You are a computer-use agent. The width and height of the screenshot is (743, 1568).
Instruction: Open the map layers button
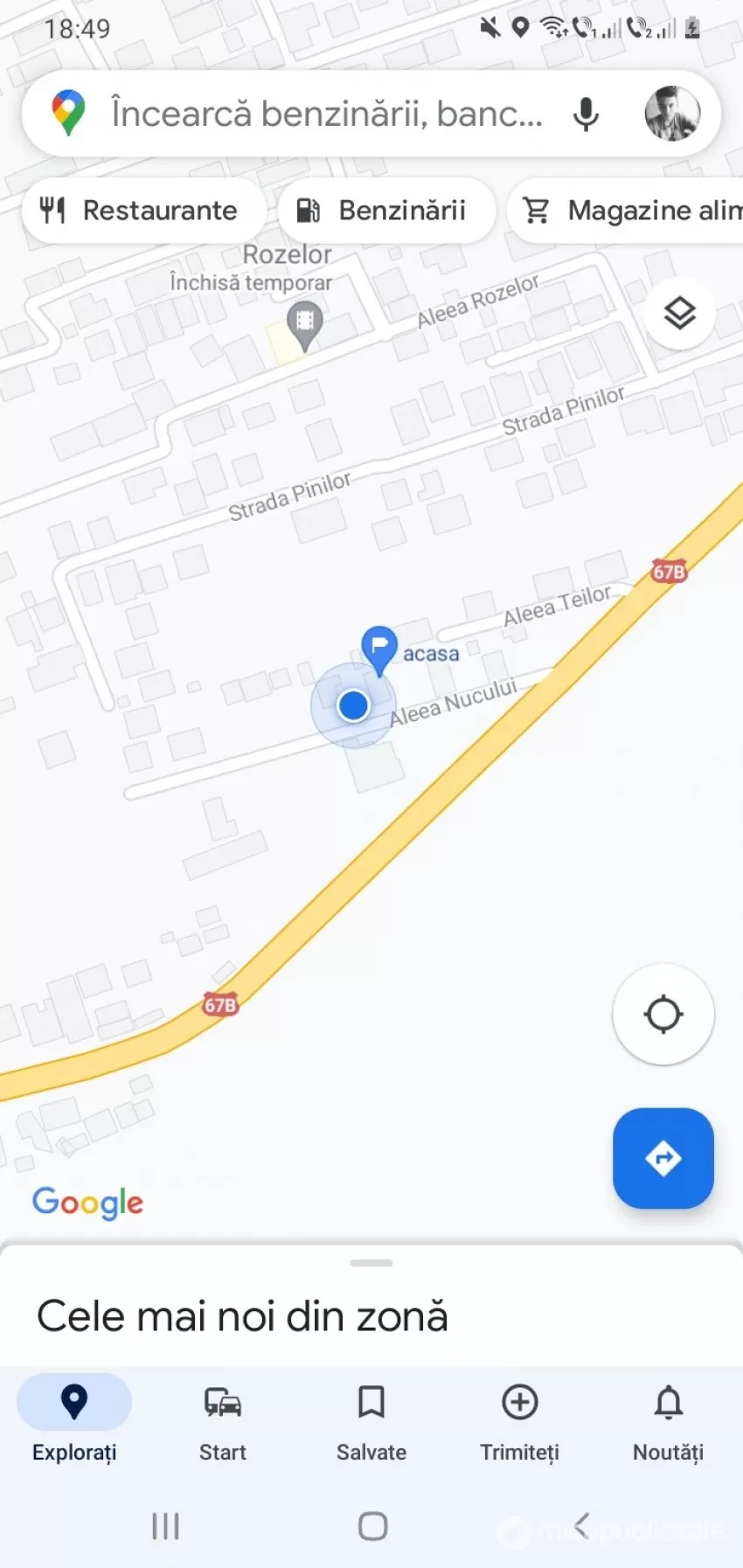679,313
